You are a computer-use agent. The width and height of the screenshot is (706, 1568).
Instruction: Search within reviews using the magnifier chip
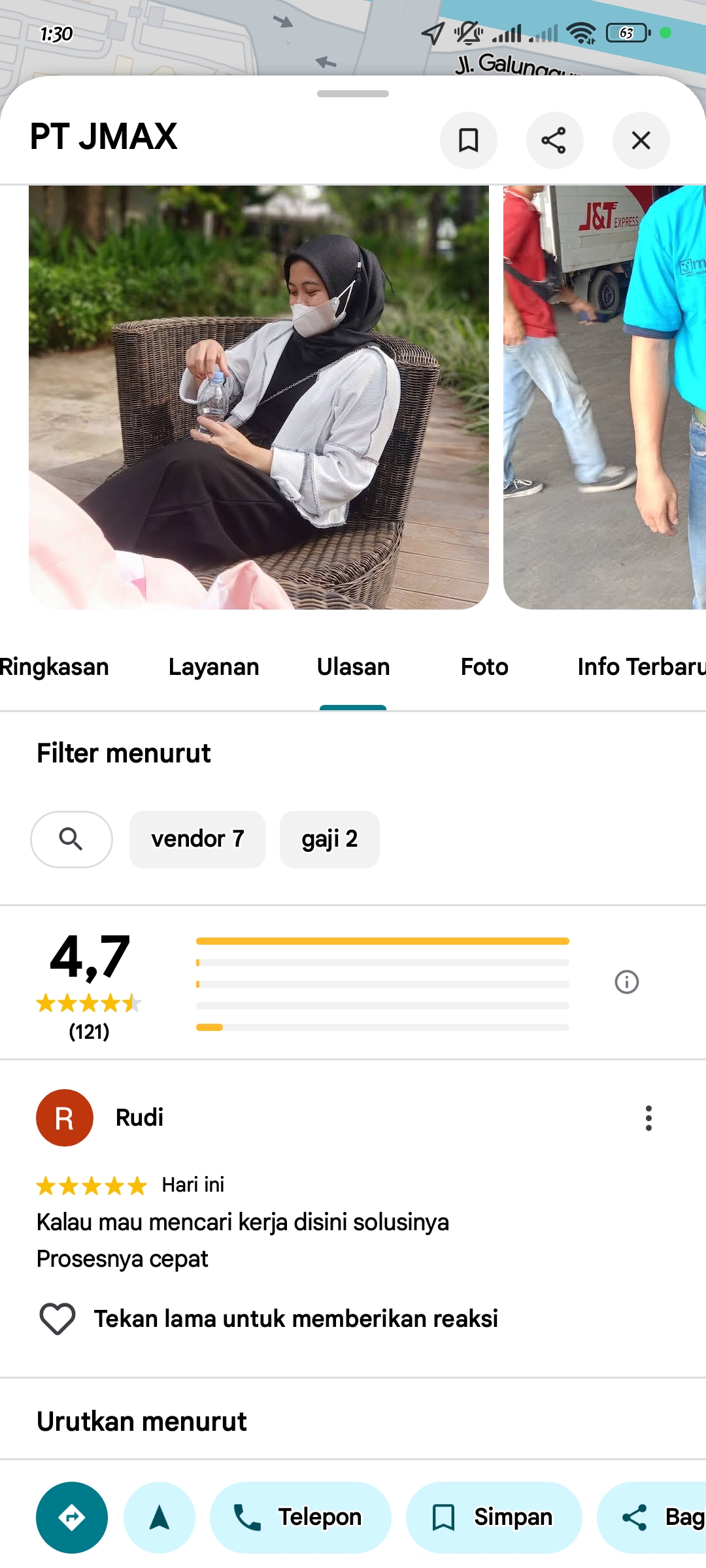point(71,839)
